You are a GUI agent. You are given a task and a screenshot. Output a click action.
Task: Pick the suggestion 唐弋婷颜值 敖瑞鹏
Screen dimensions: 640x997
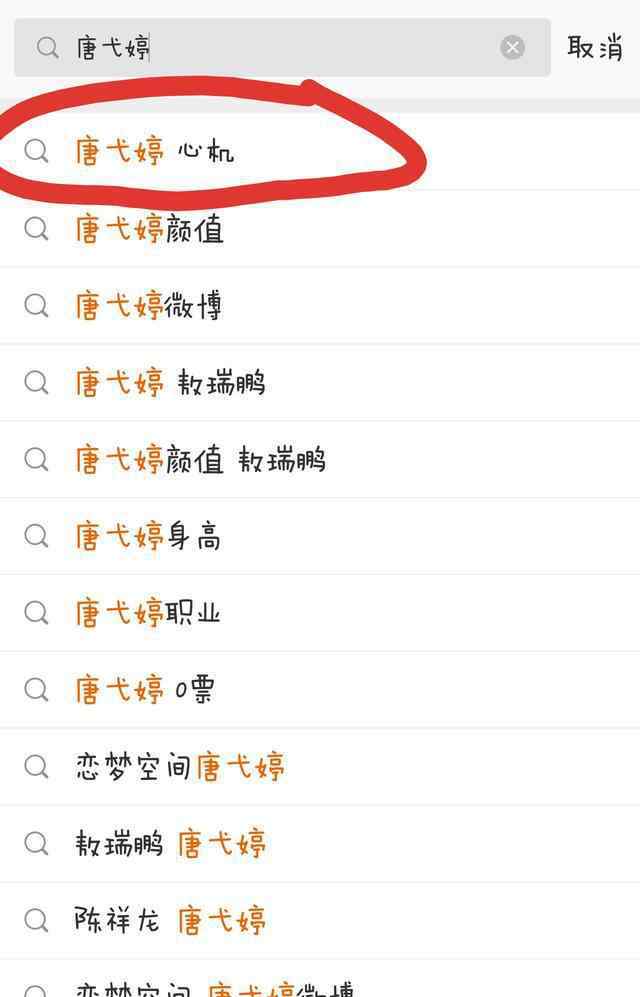tap(200, 460)
